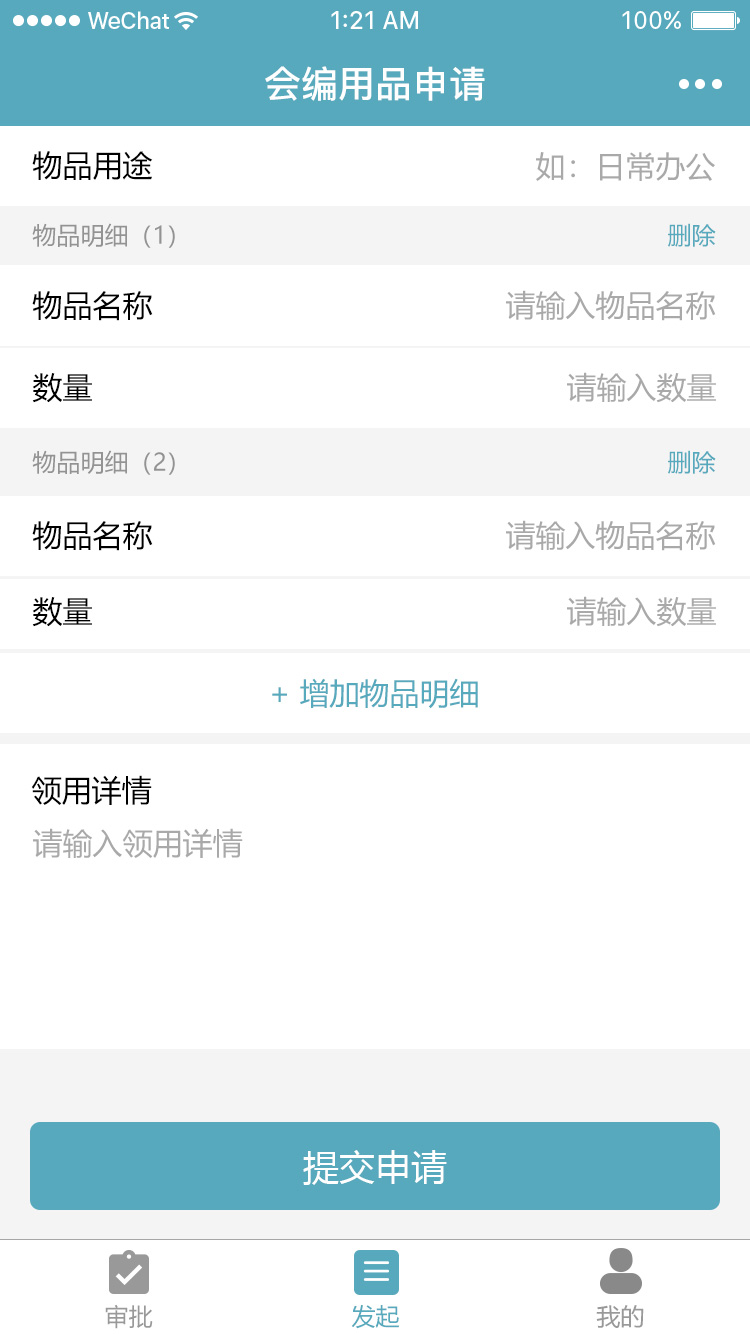The image size is (750, 1334).
Task: Delete item detail 物品明细 (2)
Action: pyautogui.click(x=691, y=462)
